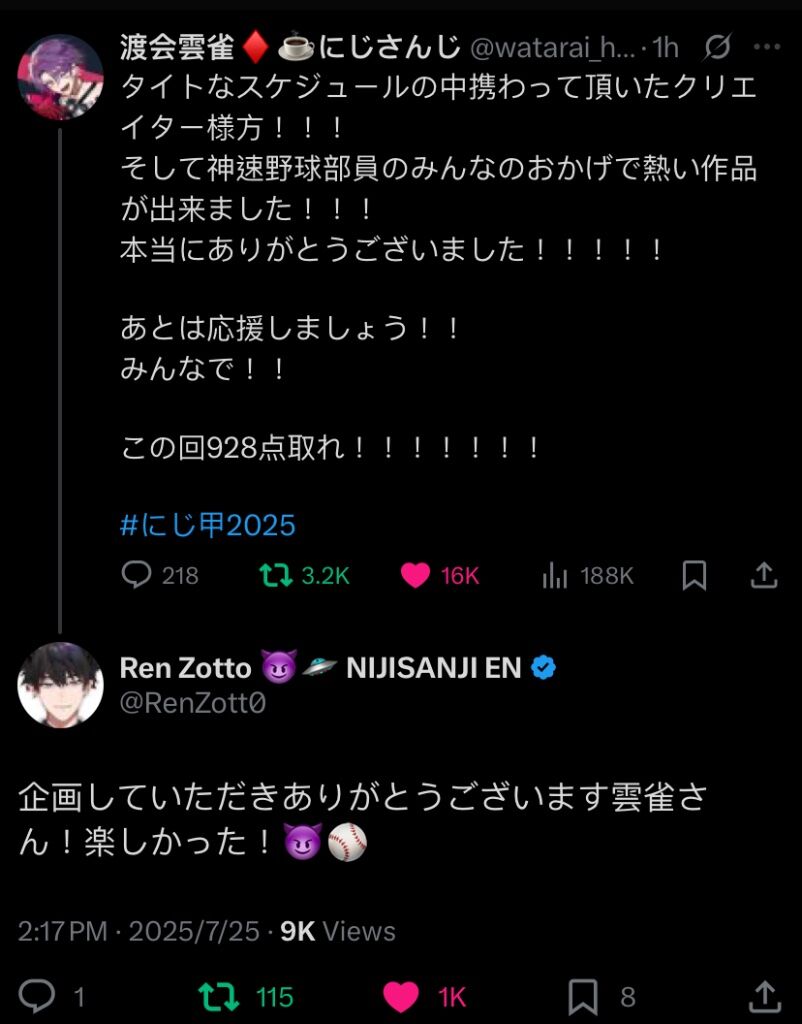
Task: Reply to Ren Zotto's post
Action: click(38, 996)
